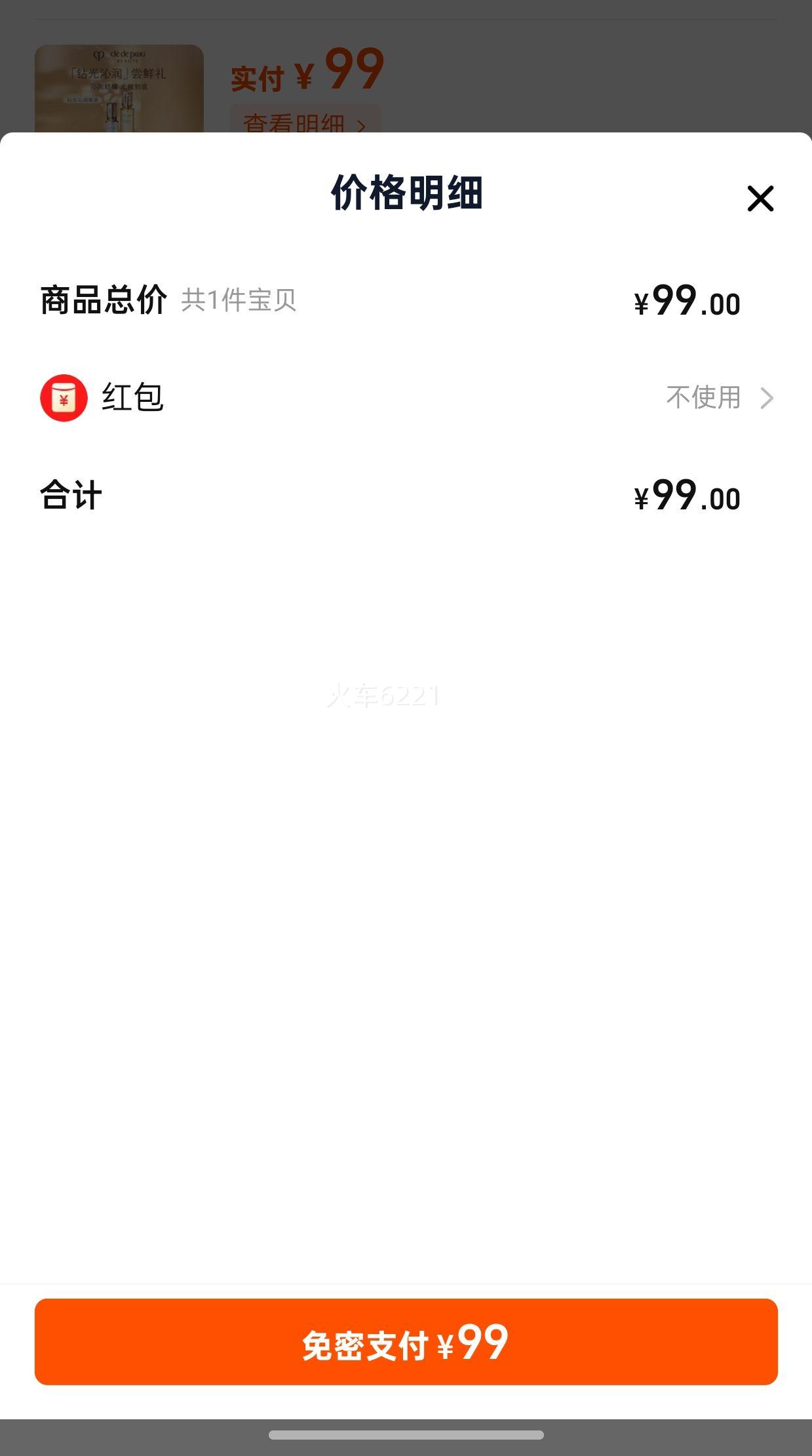The height and width of the screenshot is (1456, 812).
Task: View the 共1件宝贝 item count label
Action: click(239, 302)
